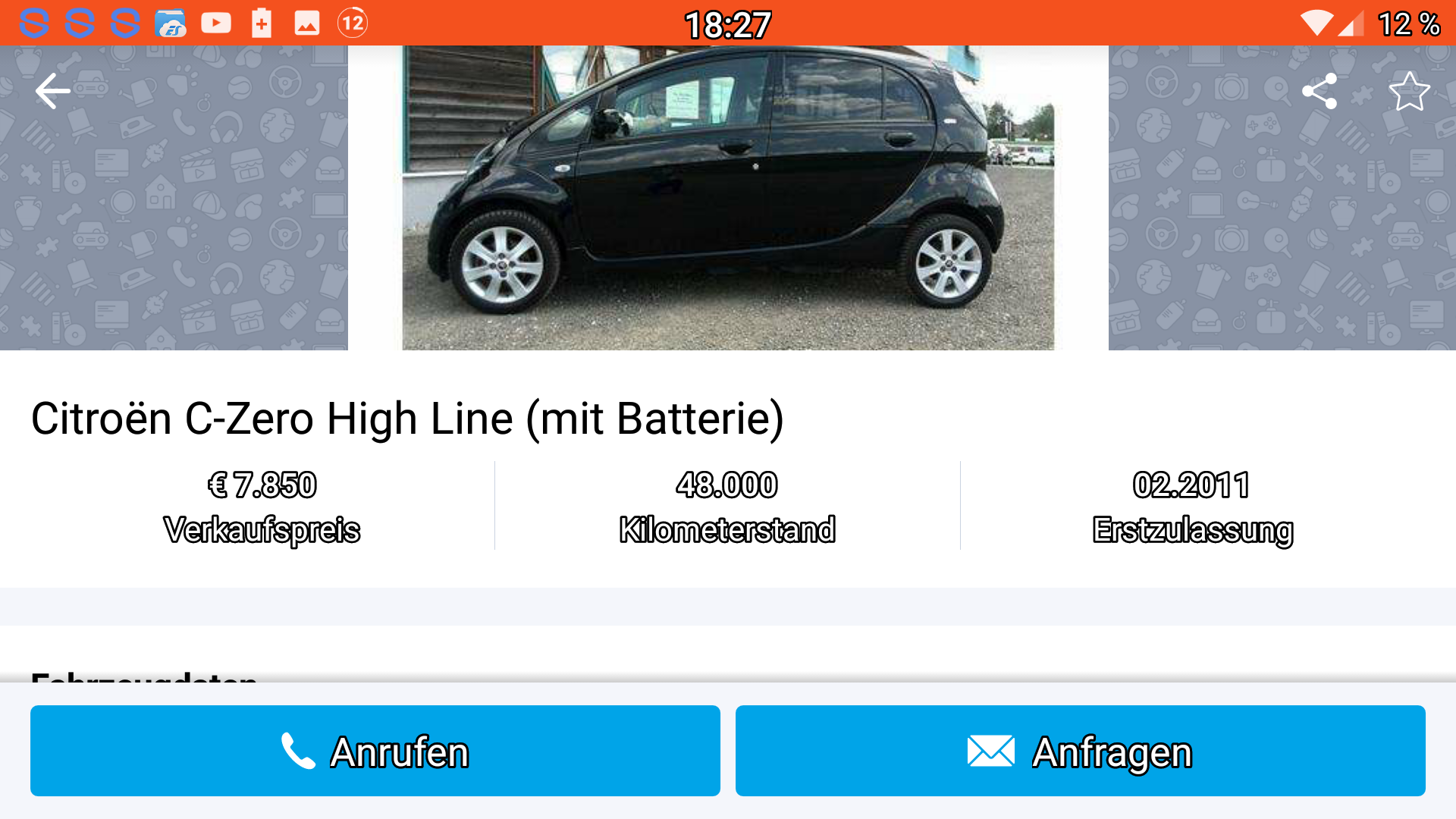Save the listing with the star icon
The width and height of the screenshot is (1456, 819).
pos(1409,92)
